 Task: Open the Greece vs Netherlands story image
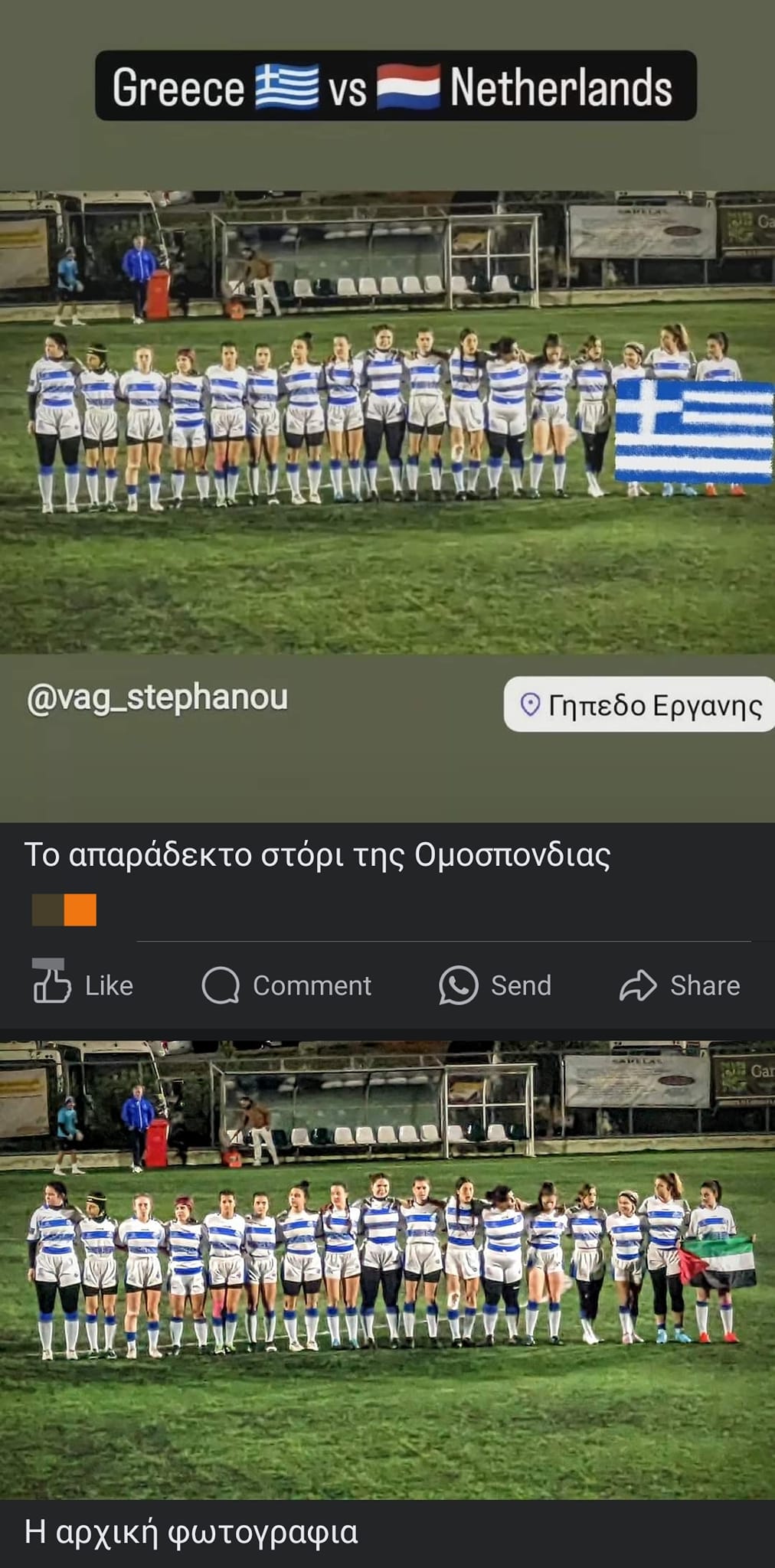tap(387, 421)
